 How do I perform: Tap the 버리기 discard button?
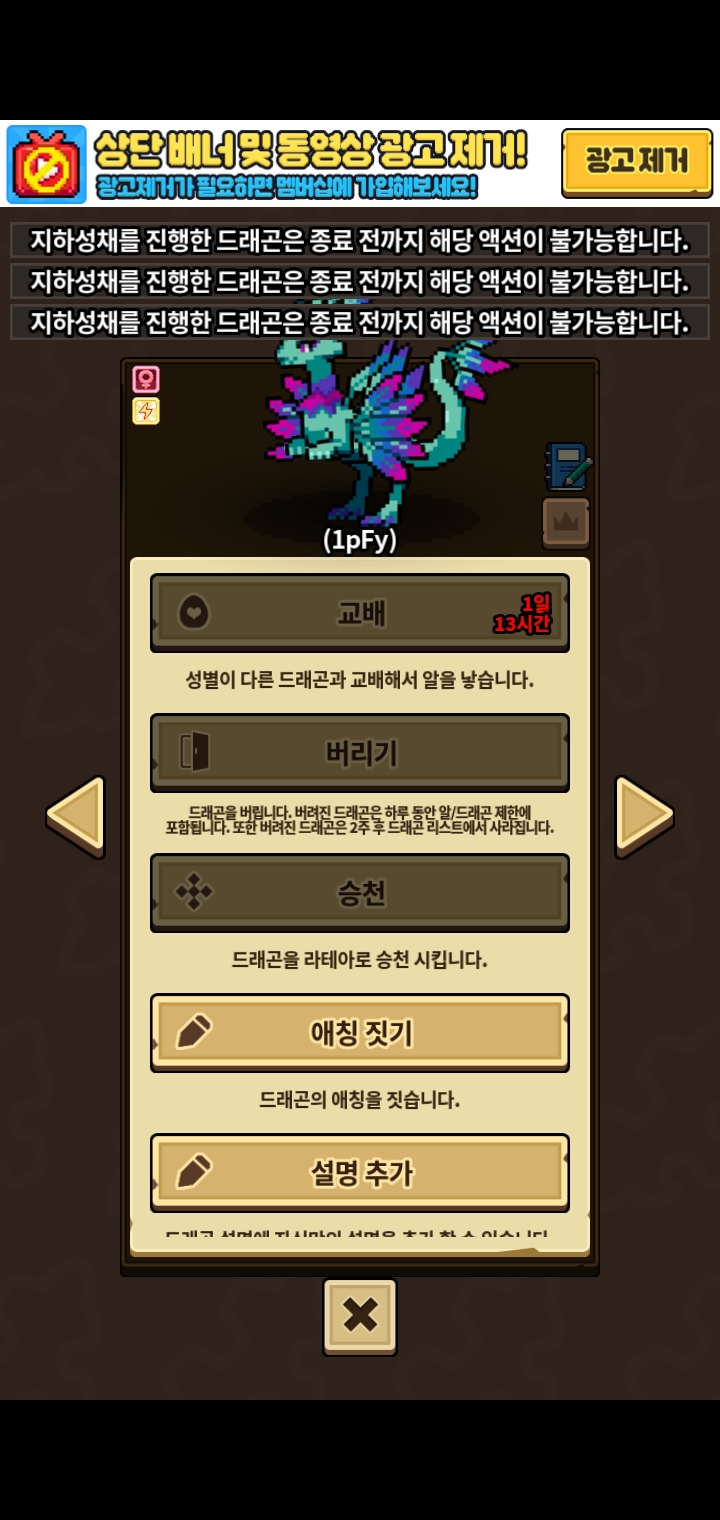coord(359,752)
